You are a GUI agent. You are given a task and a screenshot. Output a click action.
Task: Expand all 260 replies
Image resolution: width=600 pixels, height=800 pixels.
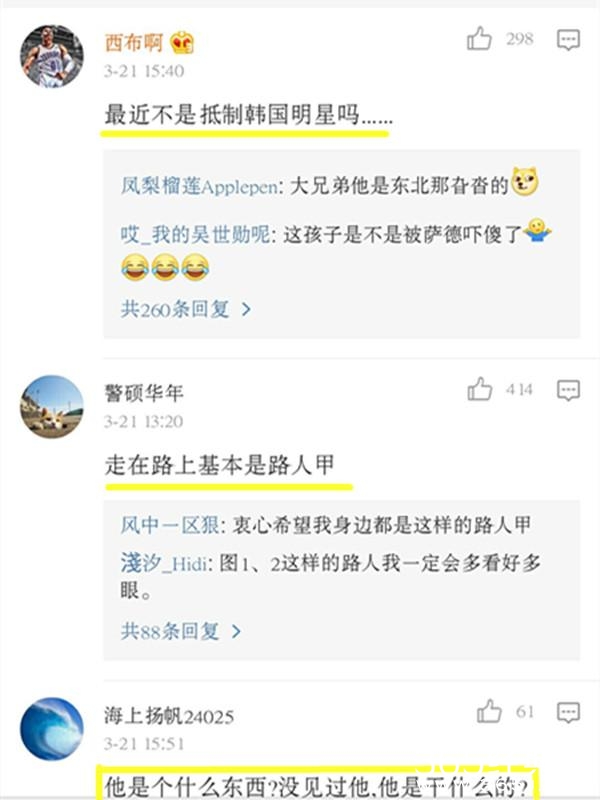(186, 309)
